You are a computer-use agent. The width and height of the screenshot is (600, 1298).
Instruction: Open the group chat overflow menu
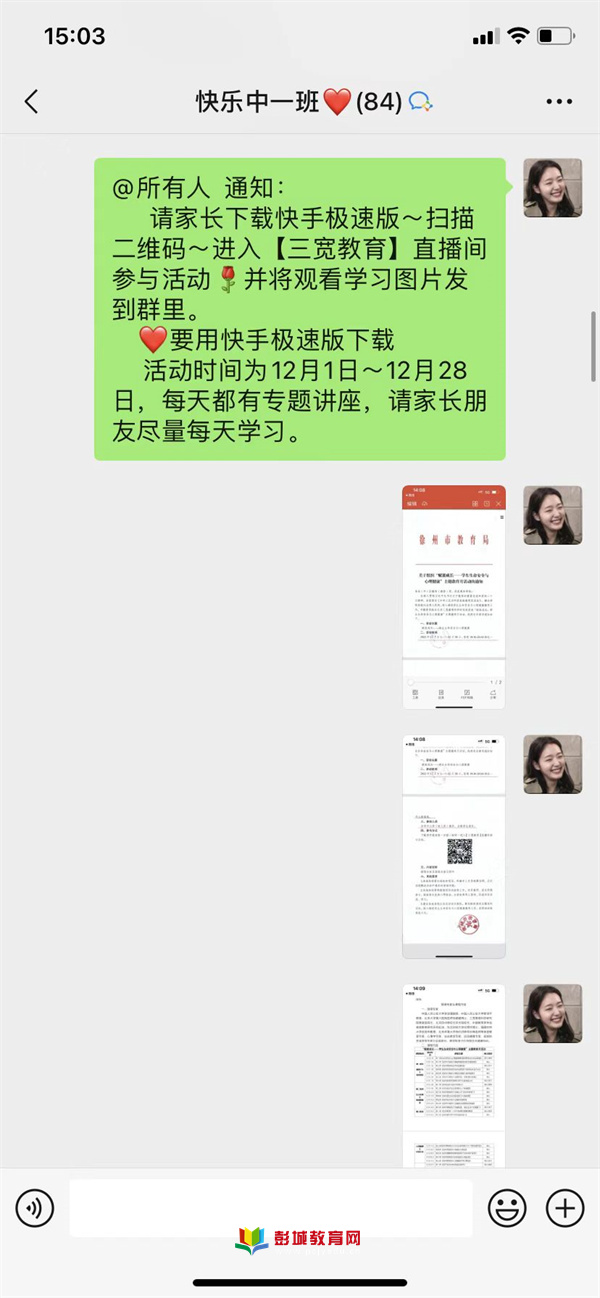click(x=558, y=102)
